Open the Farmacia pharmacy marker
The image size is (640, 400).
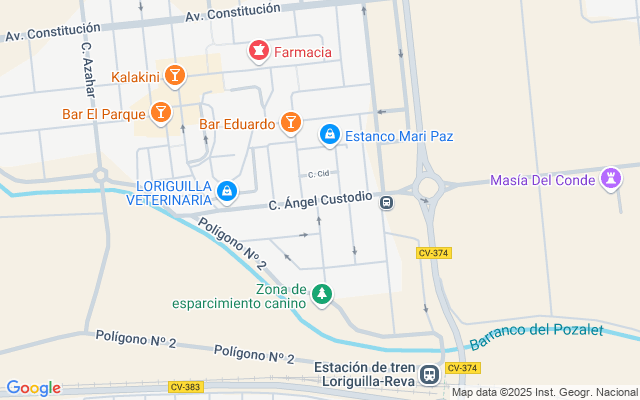258,50
